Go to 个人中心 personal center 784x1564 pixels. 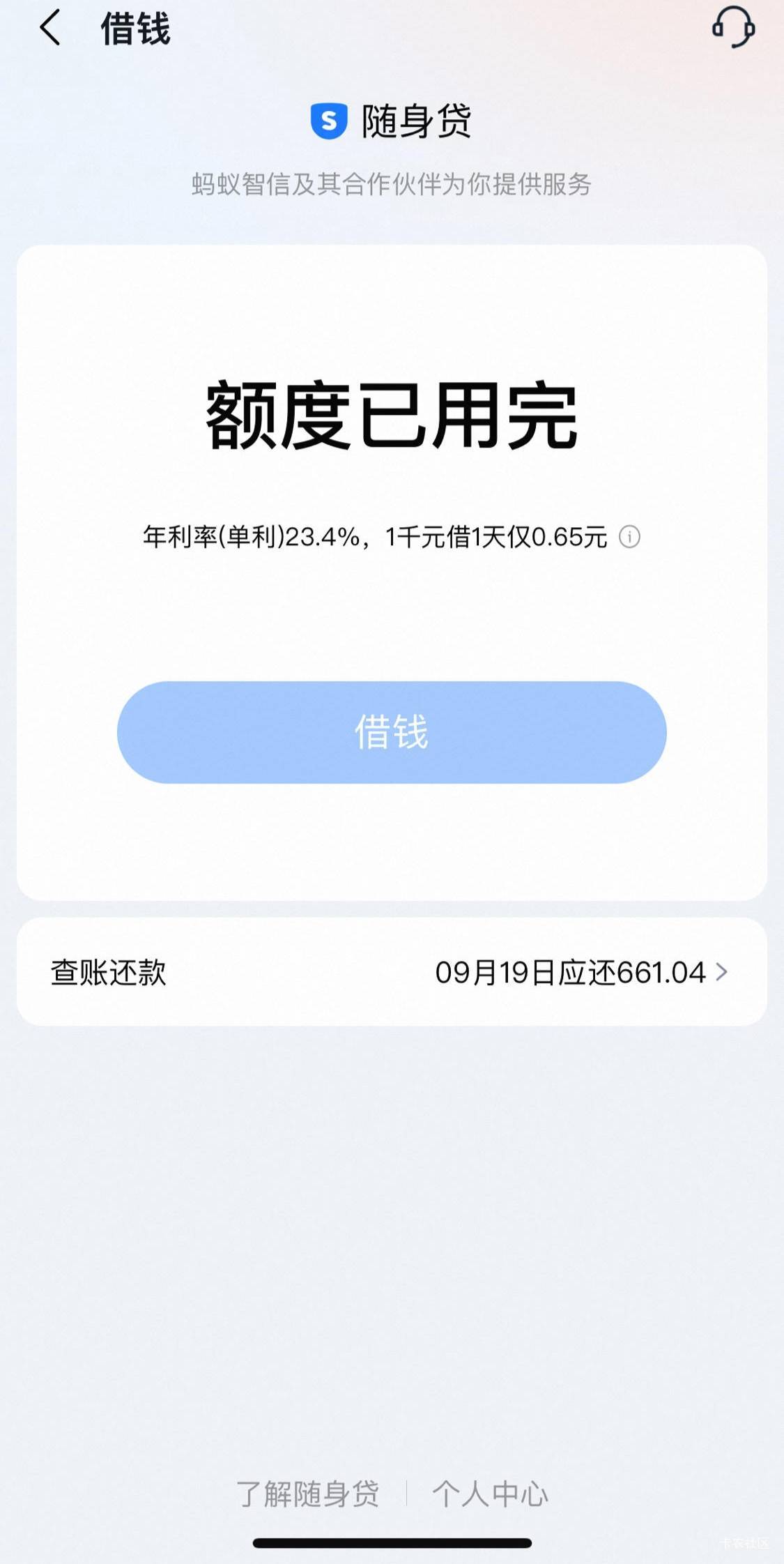(490, 1494)
